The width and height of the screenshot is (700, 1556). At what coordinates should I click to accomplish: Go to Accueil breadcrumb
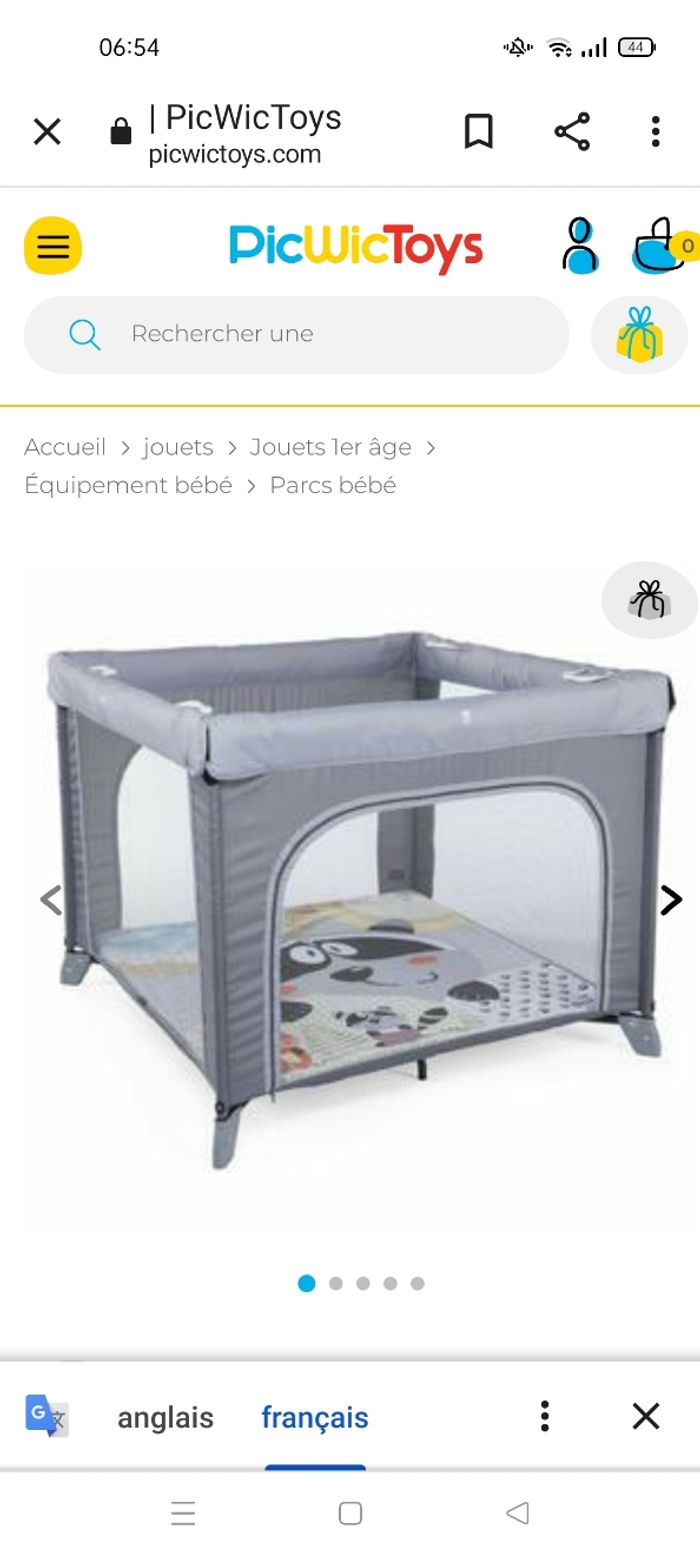click(x=65, y=447)
